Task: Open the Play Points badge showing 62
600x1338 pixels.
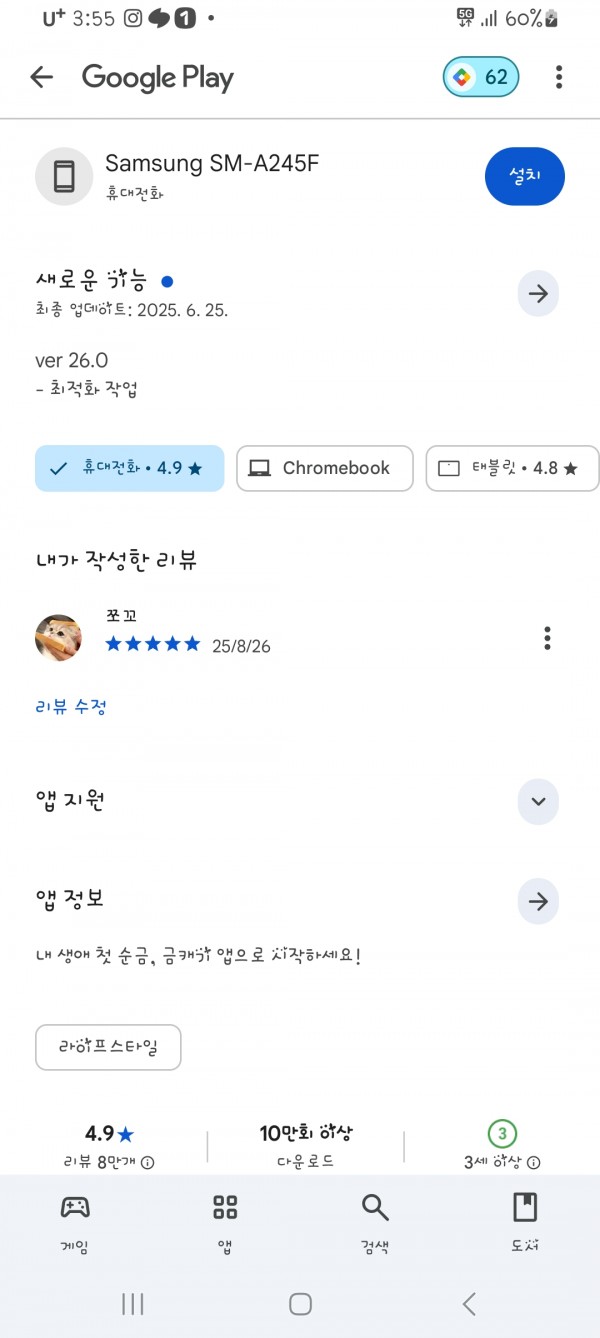Action: point(481,77)
